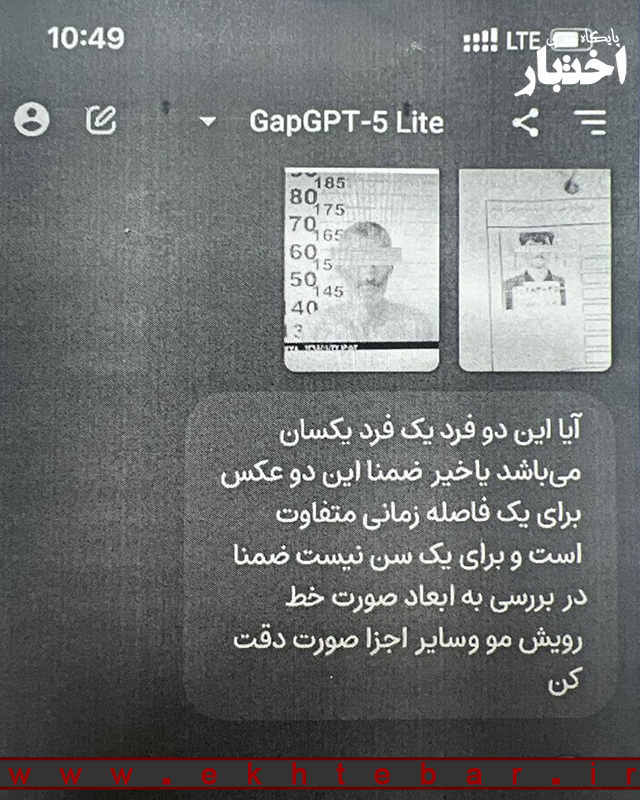Expand the GapGPT-5 Lite model dropdown
The height and width of the screenshot is (800, 640).
coord(209,123)
